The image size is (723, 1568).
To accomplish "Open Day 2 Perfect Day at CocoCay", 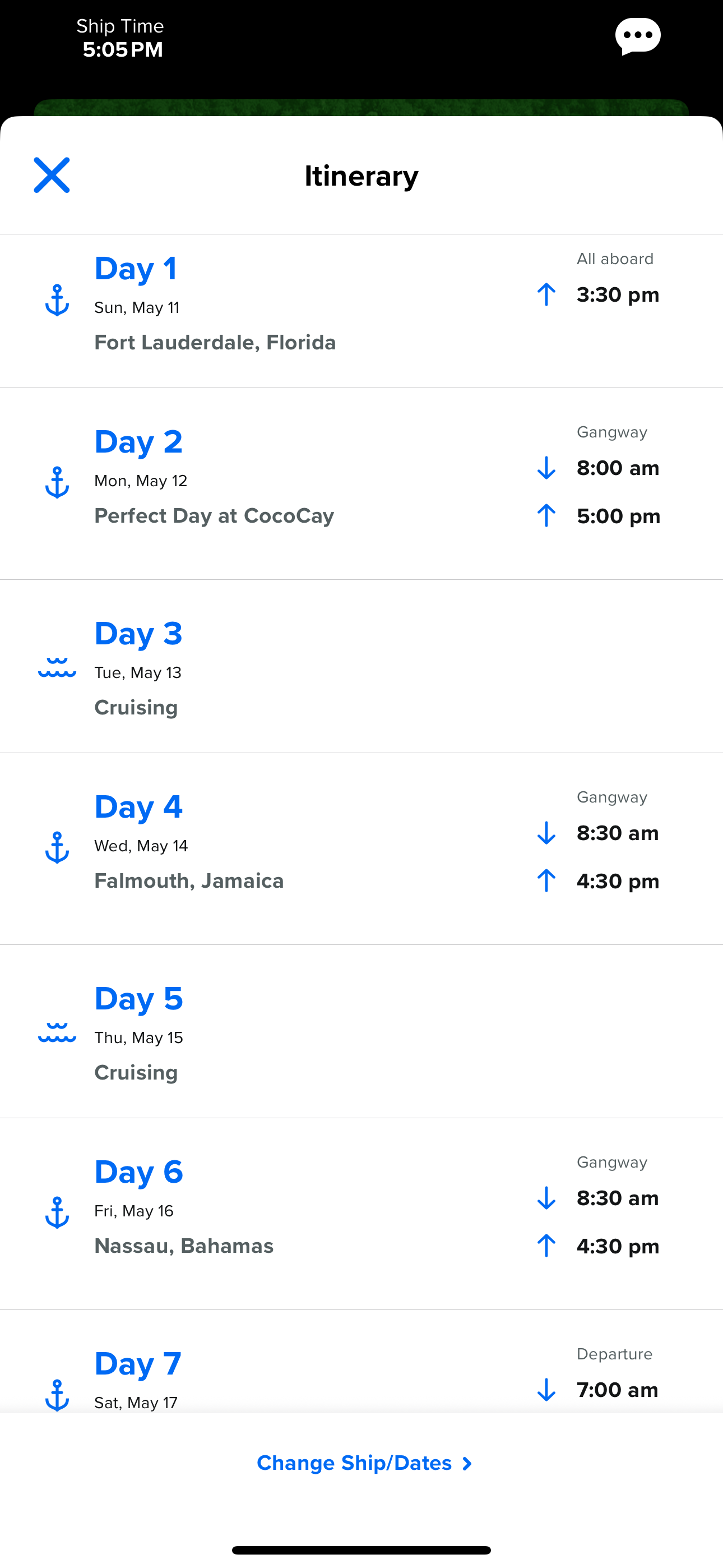I will point(361,484).
